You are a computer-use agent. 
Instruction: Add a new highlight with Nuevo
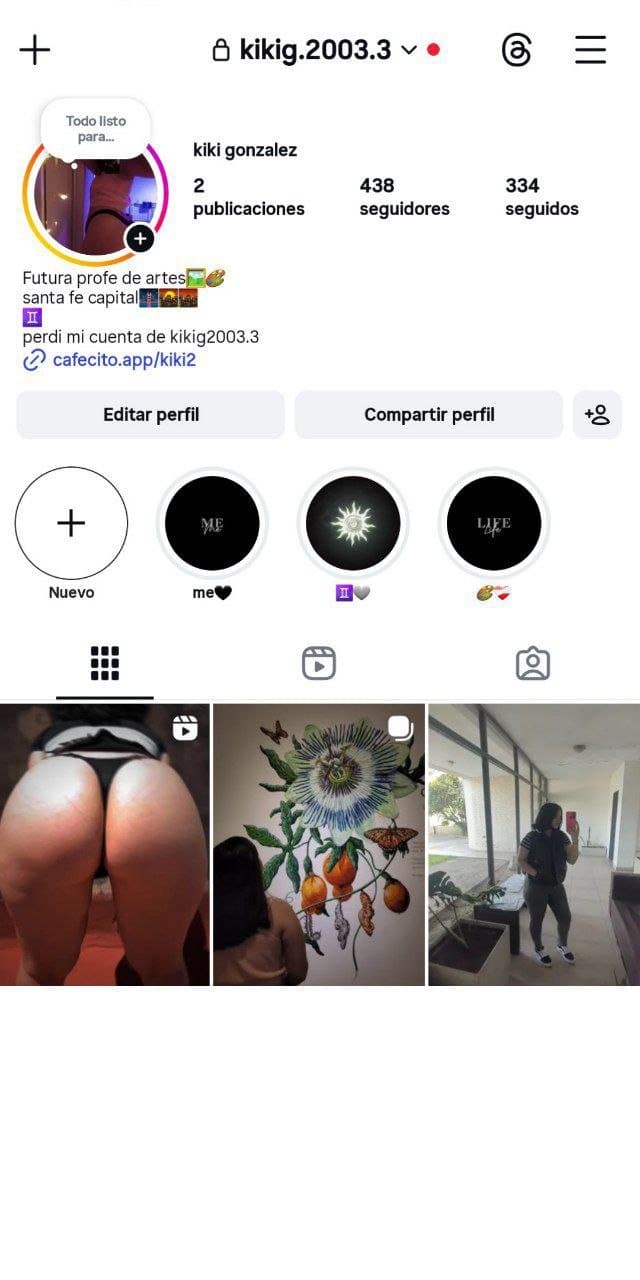tap(71, 523)
